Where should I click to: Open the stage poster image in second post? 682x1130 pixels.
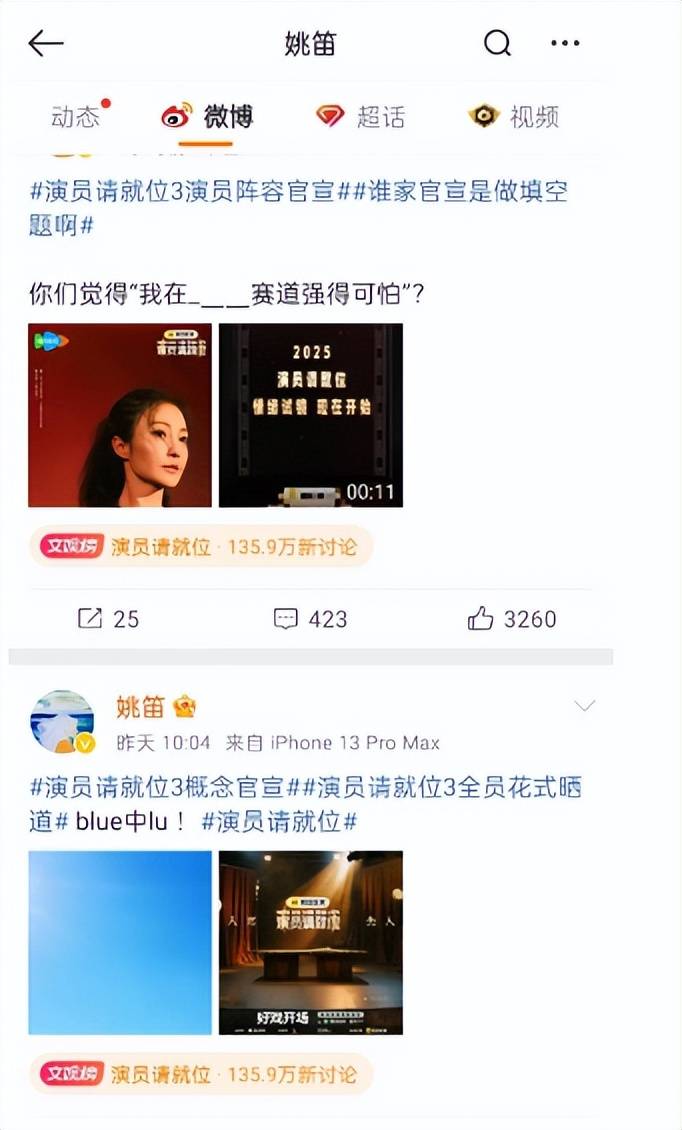click(311, 942)
